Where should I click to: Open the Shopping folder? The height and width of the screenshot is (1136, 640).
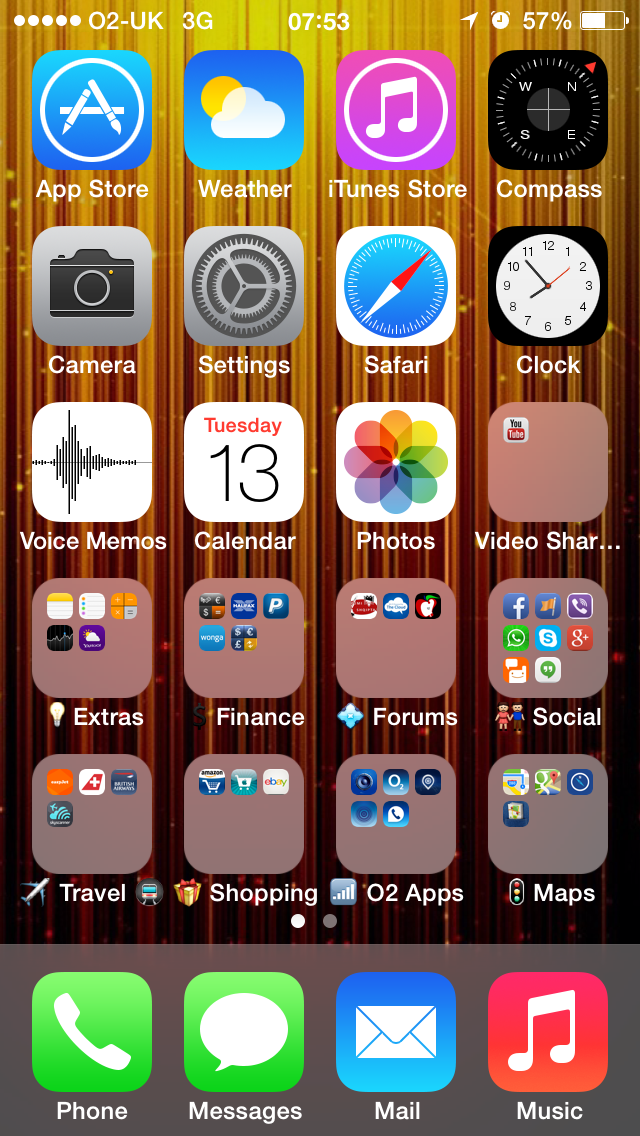(x=244, y=814)
